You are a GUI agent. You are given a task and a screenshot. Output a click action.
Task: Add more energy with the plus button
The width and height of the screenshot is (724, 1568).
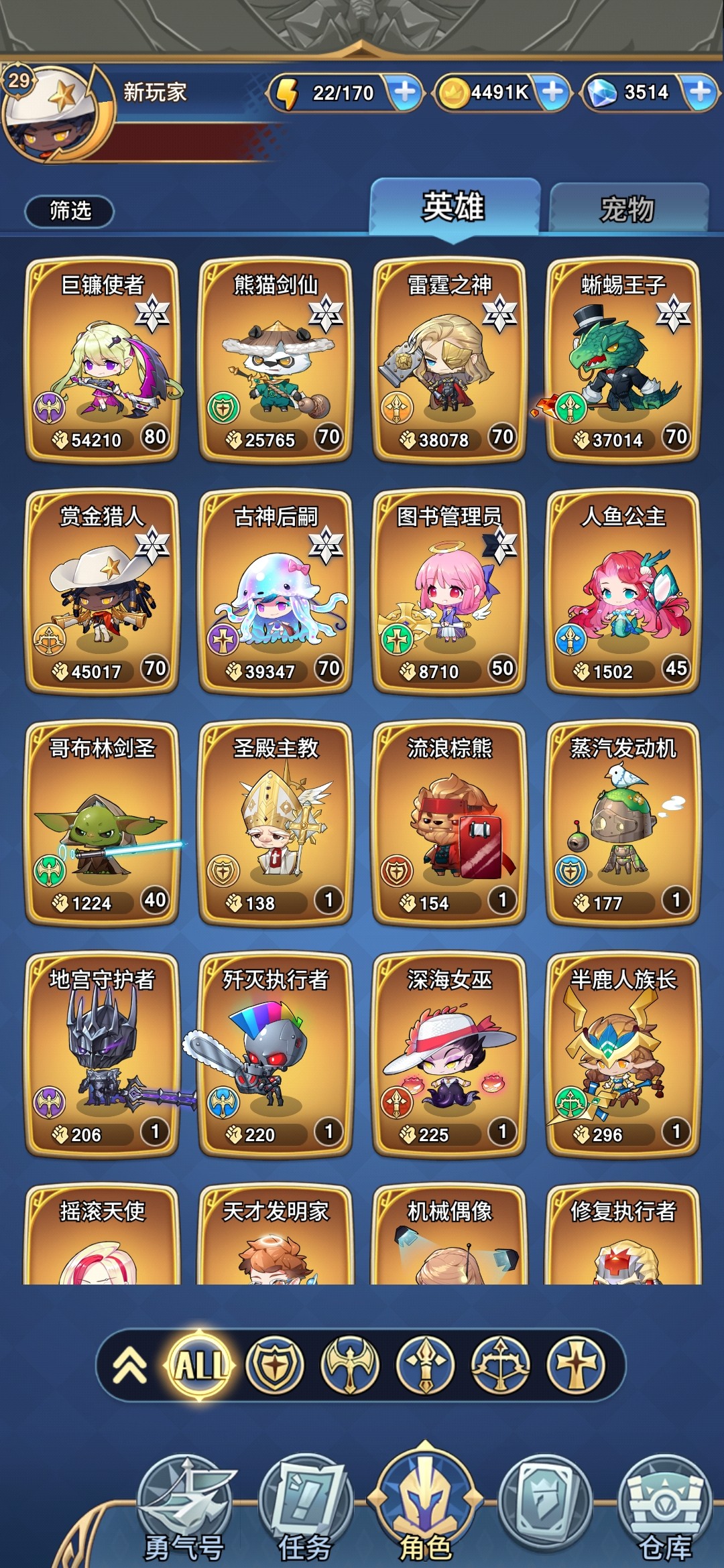click(x=405, y=92)
